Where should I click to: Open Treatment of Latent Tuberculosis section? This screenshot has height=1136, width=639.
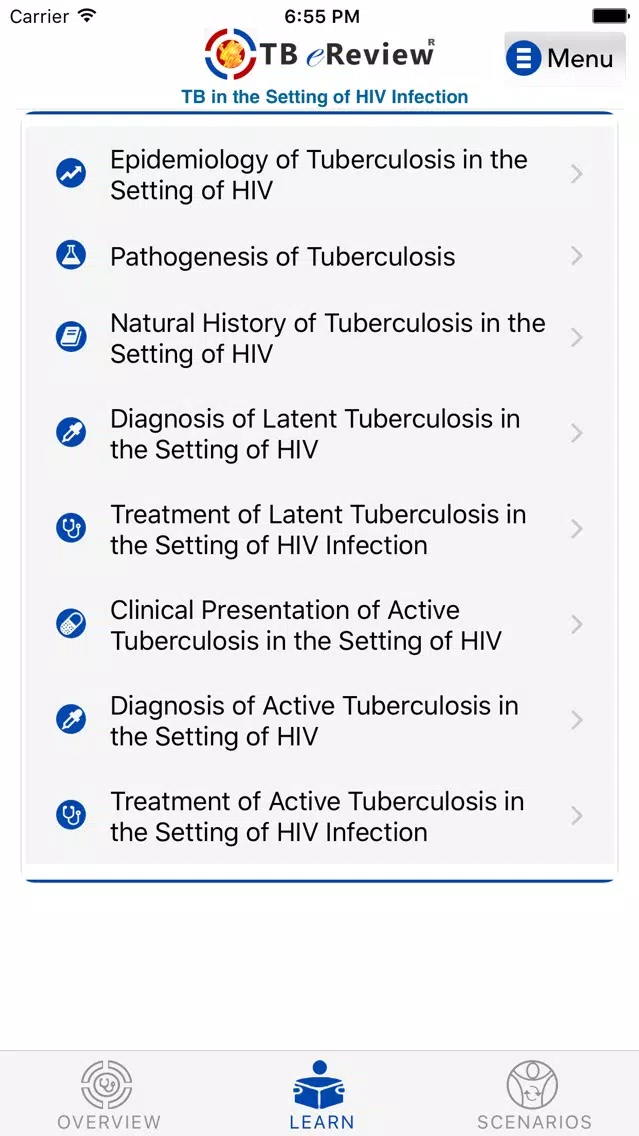click(x=320, y=530)
